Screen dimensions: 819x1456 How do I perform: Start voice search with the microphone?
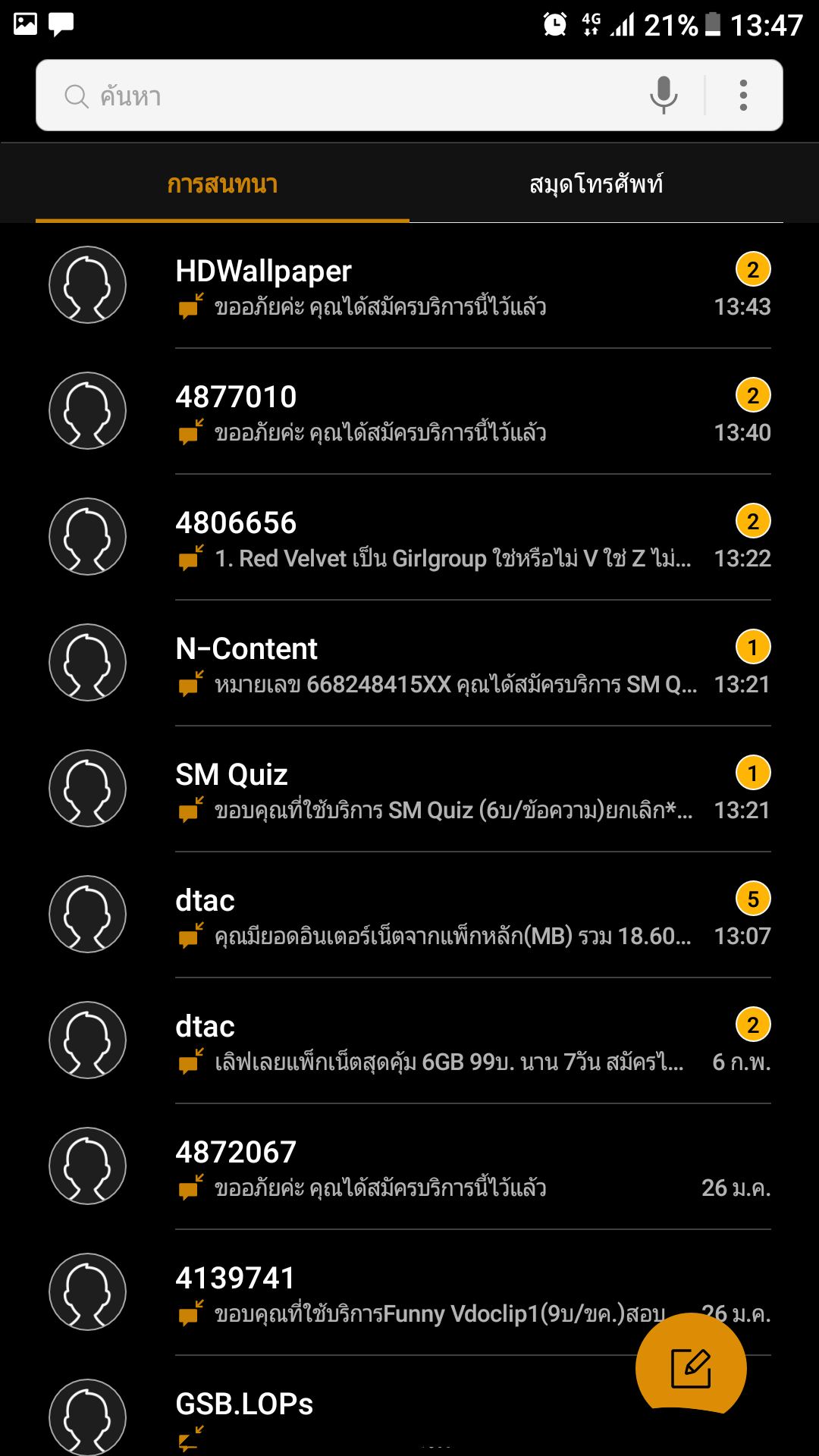[x=664, y=96]
